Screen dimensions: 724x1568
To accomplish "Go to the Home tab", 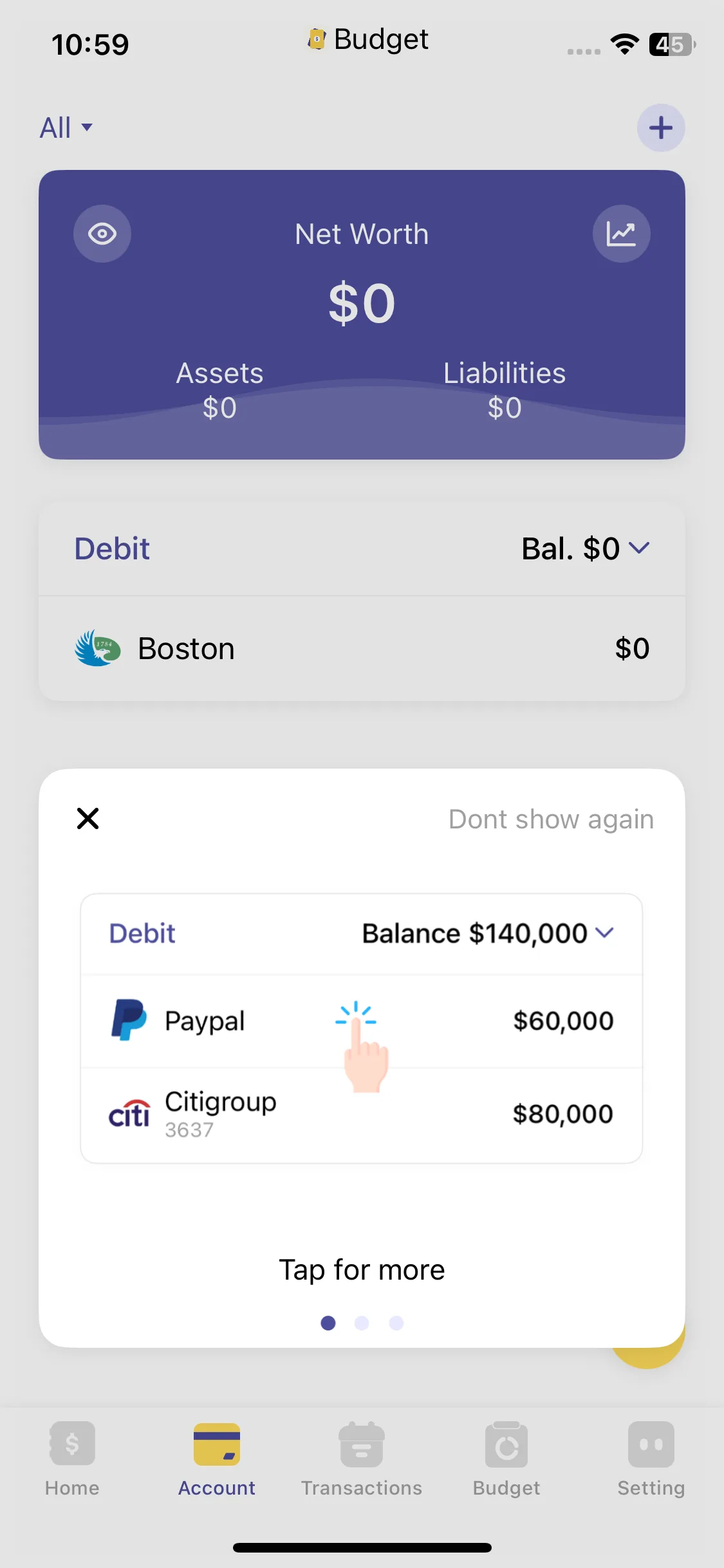I will coord(72,1460).
